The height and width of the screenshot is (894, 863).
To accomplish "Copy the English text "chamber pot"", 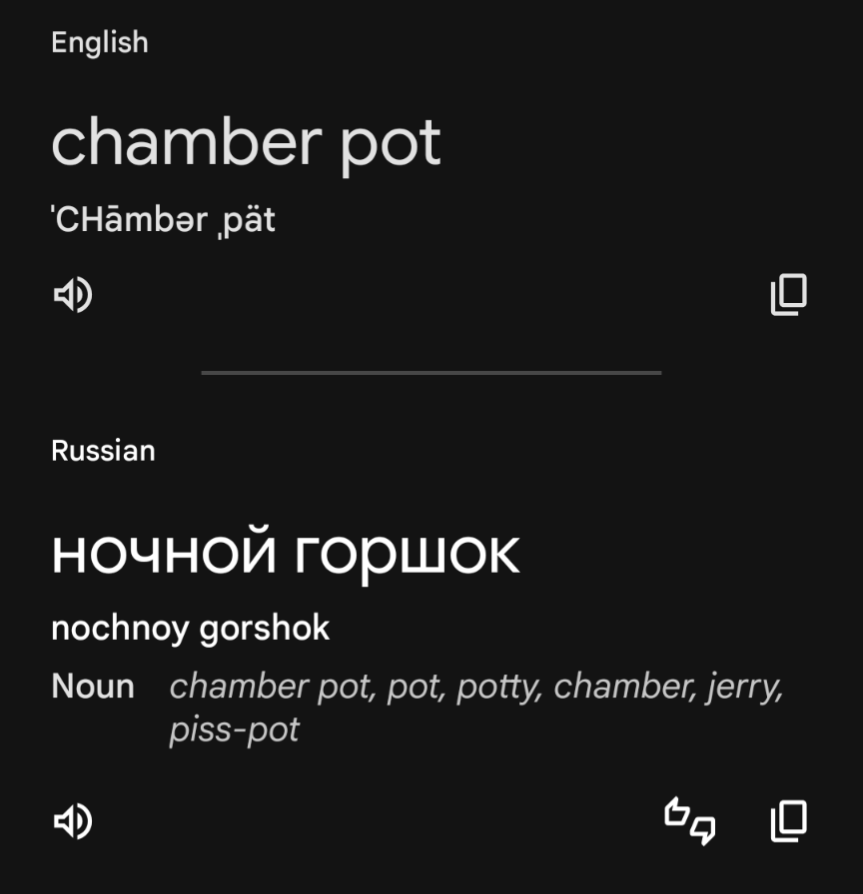I will tap(788, 296).
